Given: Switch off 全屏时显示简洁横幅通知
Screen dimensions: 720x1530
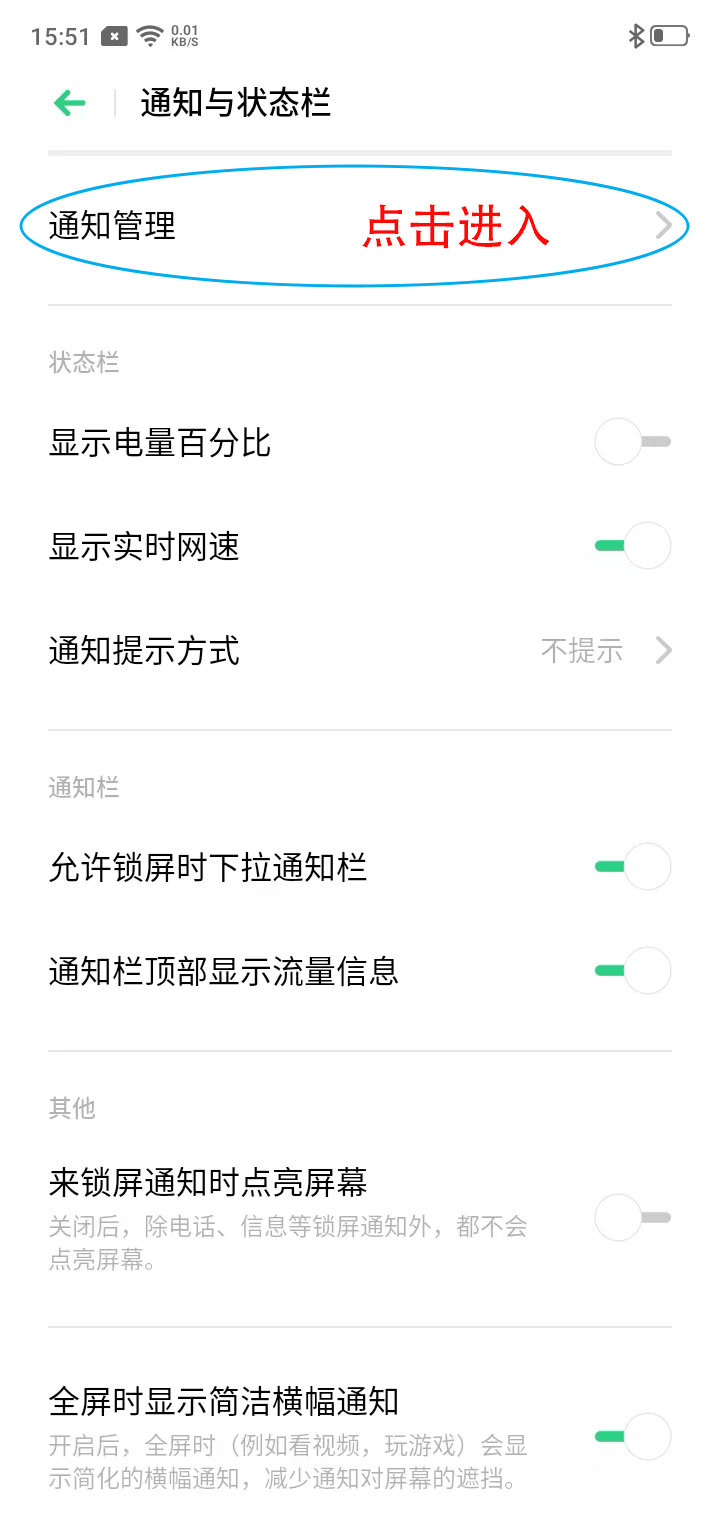Looking at the screenshot, I should (632, 1437).
